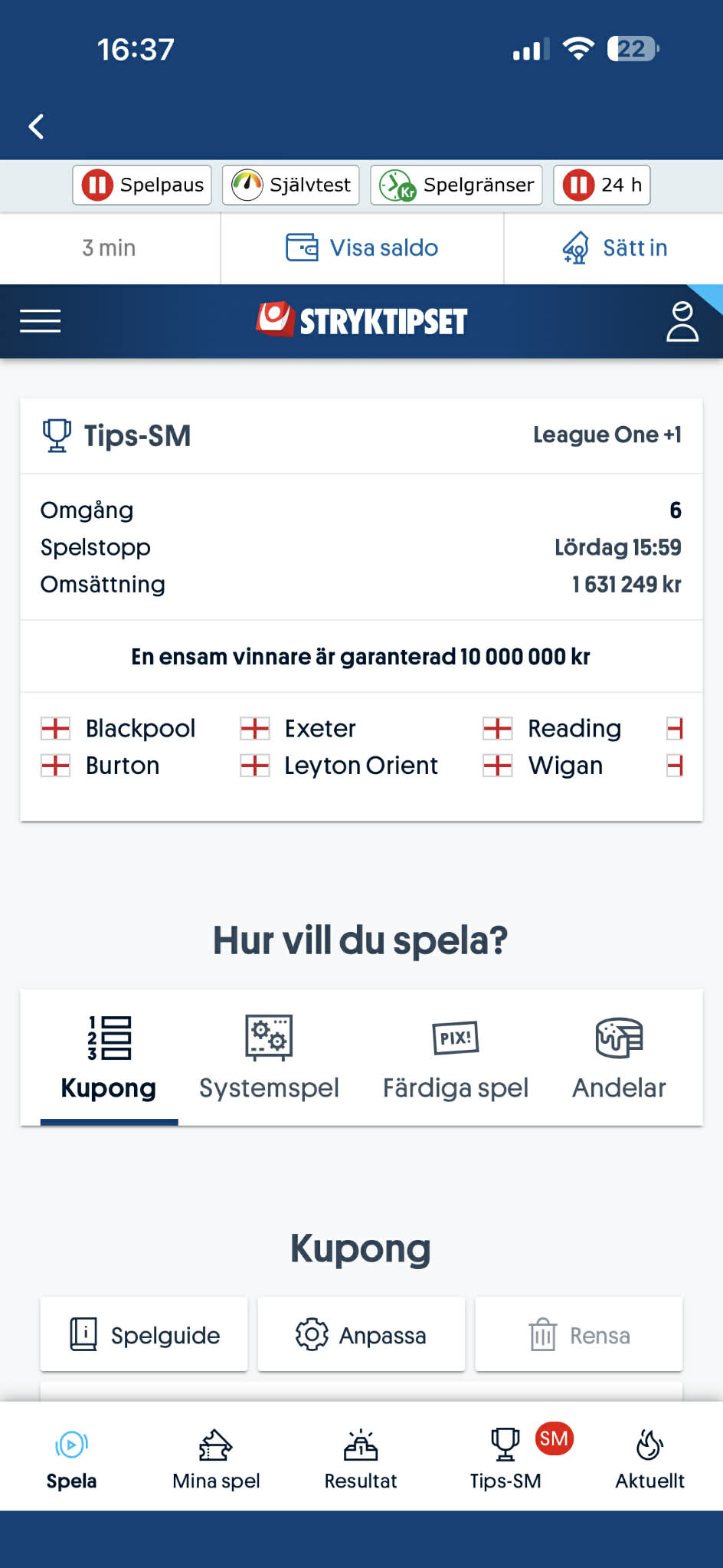Go back using the top arrow
The width and height of the screenshot is (723, 1568).
[x=35, y=126]
